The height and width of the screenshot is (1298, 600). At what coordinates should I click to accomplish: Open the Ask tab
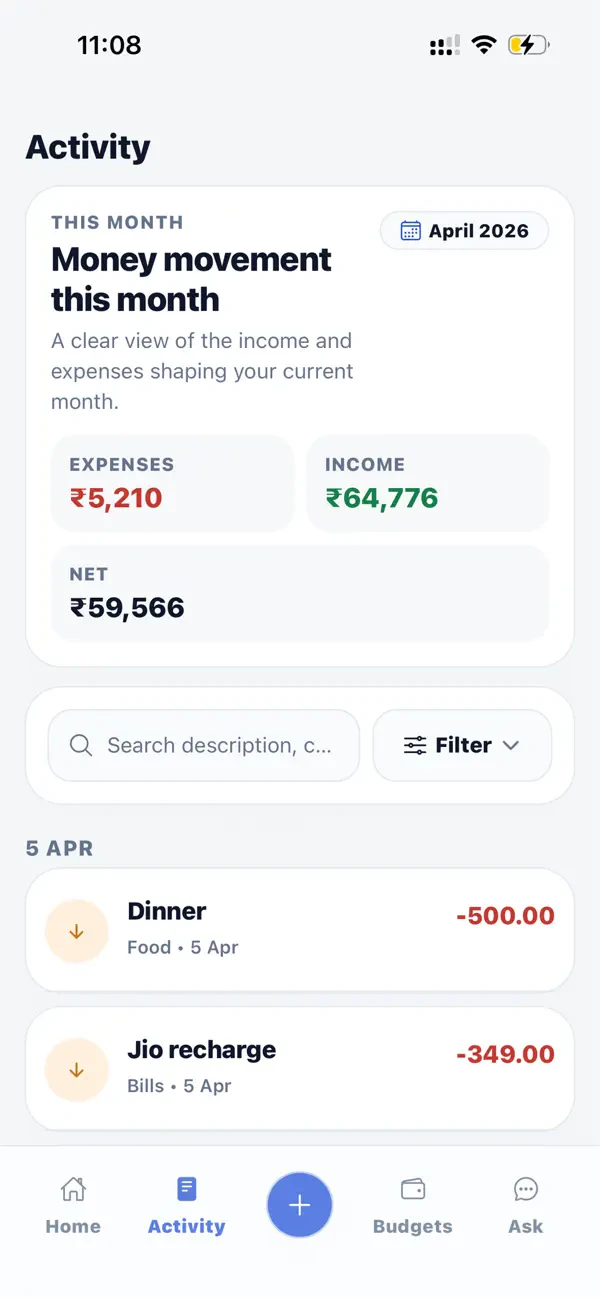point(525,1205)
